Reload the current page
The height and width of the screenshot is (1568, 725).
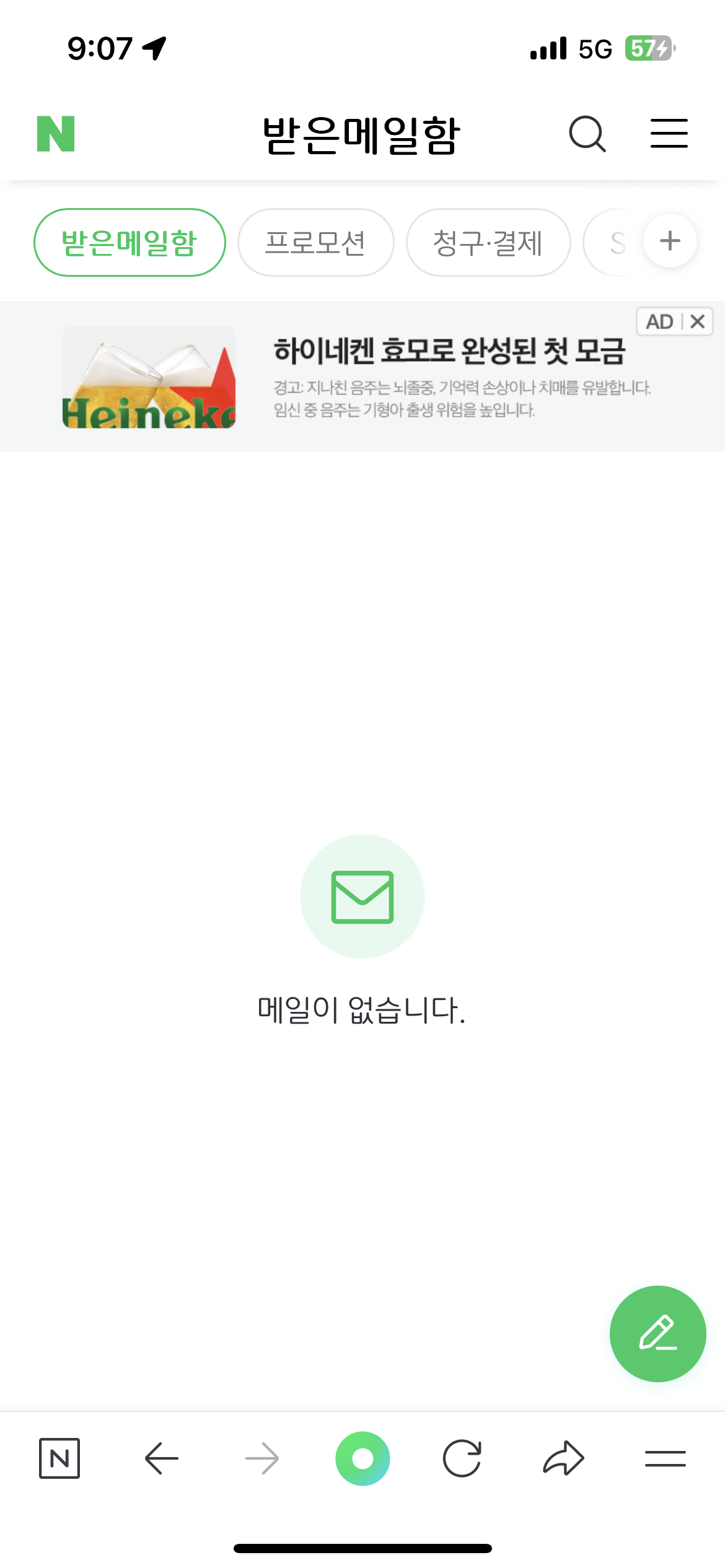(x=462, y=1458)
